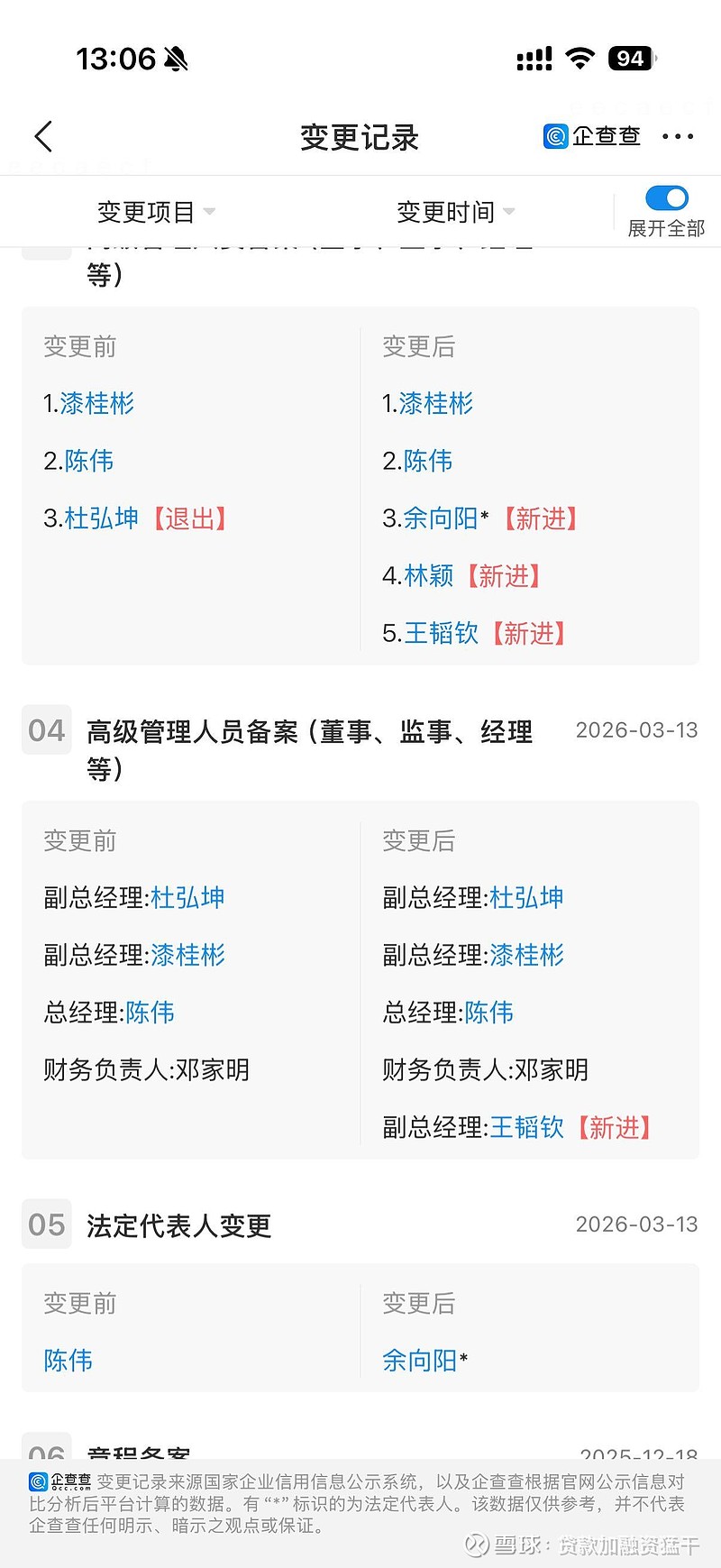Viewport: 721px width, 1568px height.
Task: Tap the notification bell icon in status bar
Action: pos(177,57)
